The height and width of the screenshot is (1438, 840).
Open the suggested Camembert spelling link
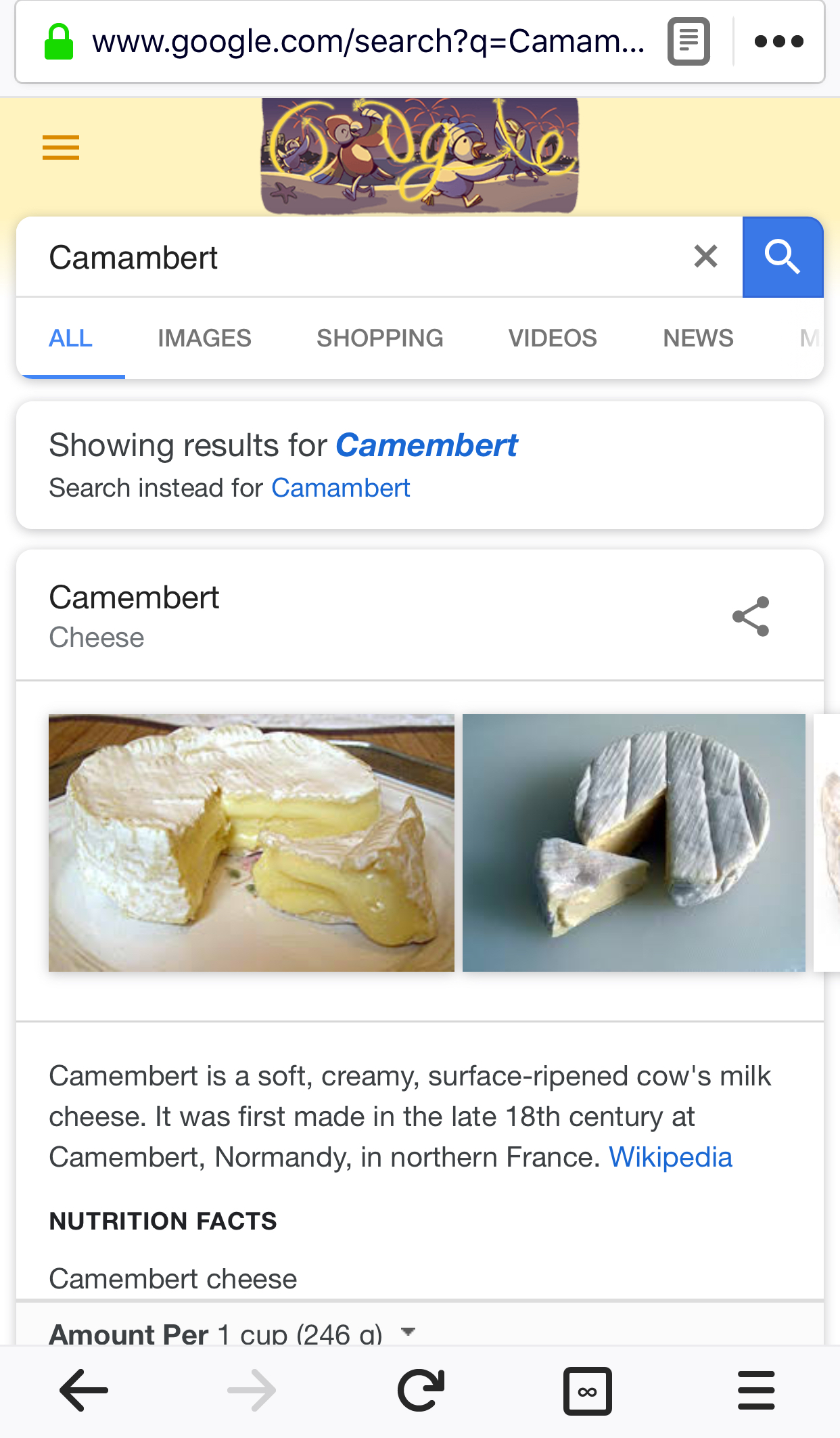tap(427, 445)
